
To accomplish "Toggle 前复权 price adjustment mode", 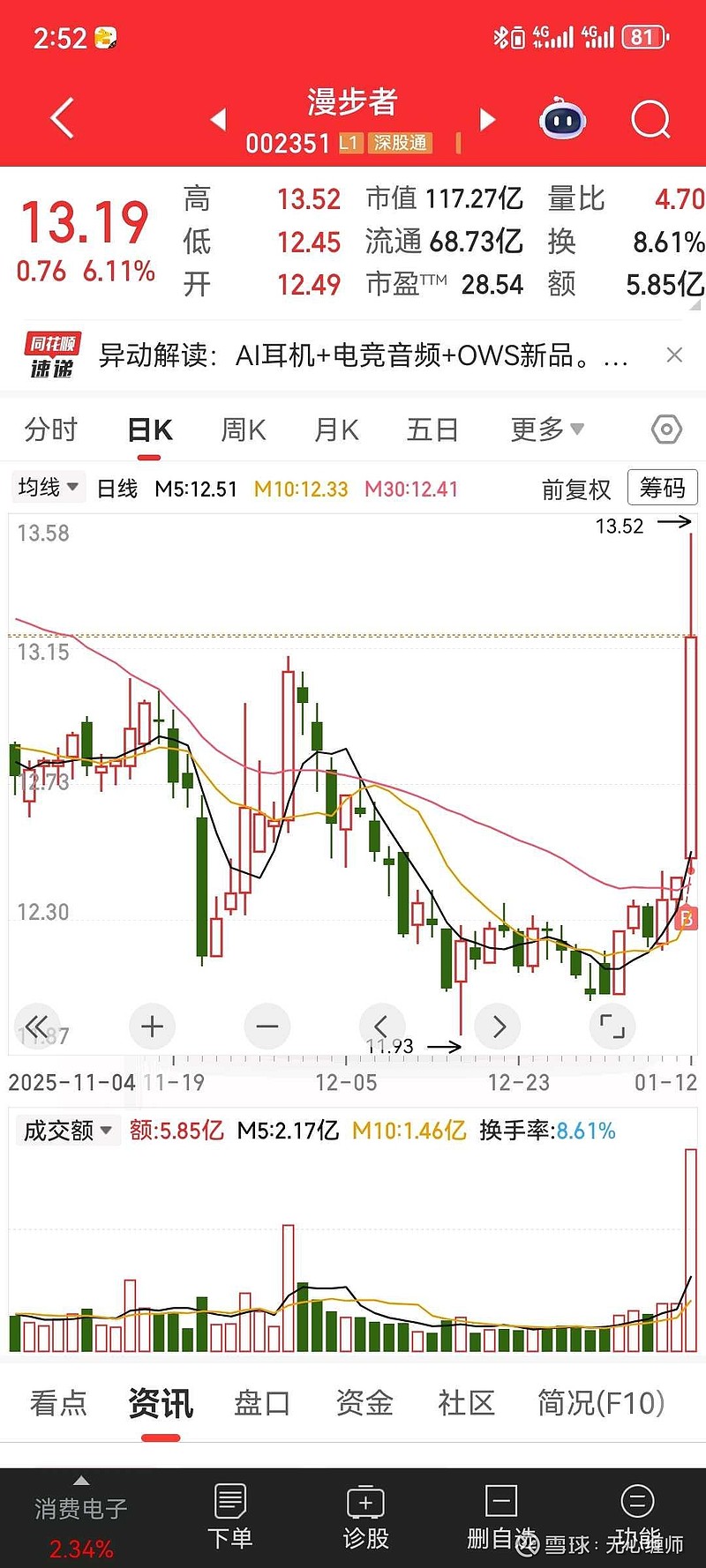I will (x=575, y=489).
